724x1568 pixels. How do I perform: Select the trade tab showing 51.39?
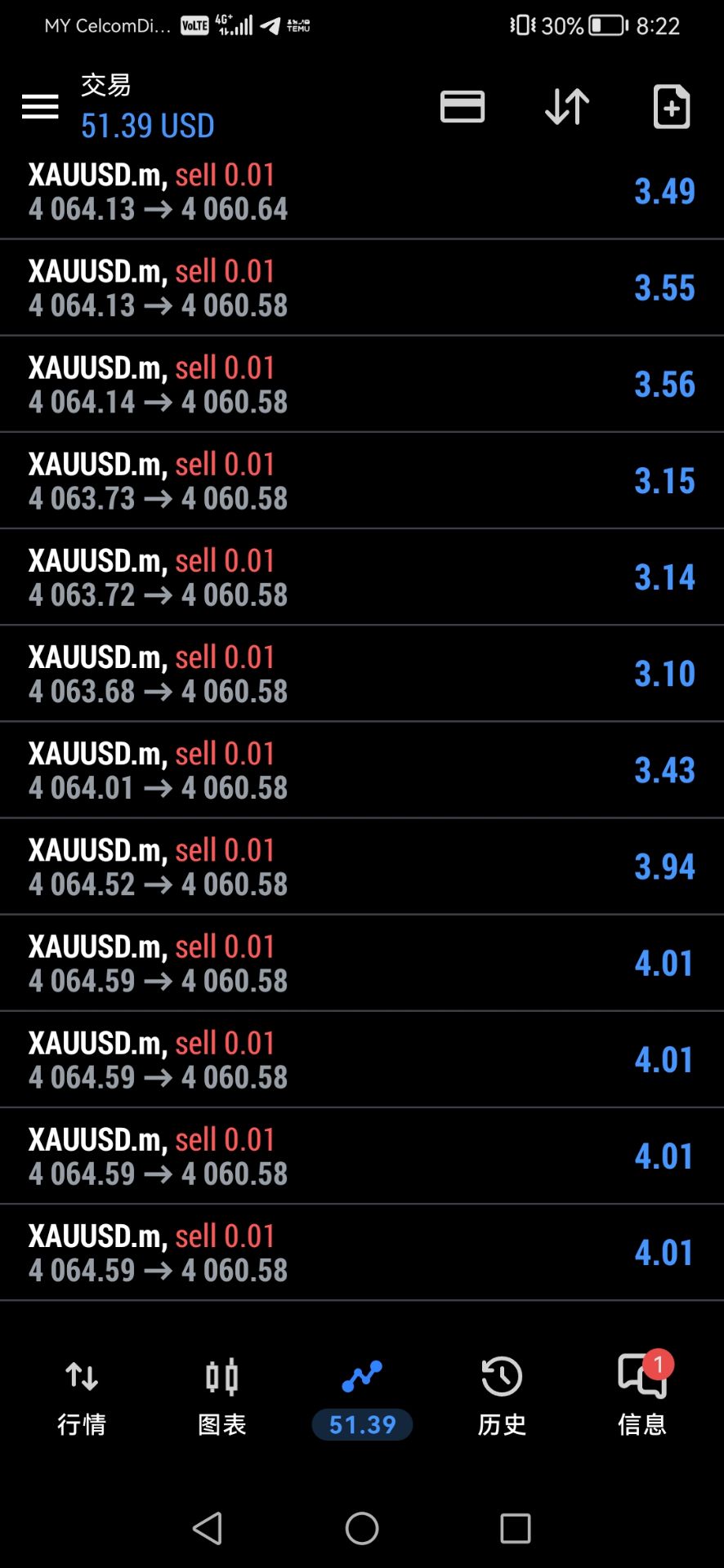(x=362, y=1397)
